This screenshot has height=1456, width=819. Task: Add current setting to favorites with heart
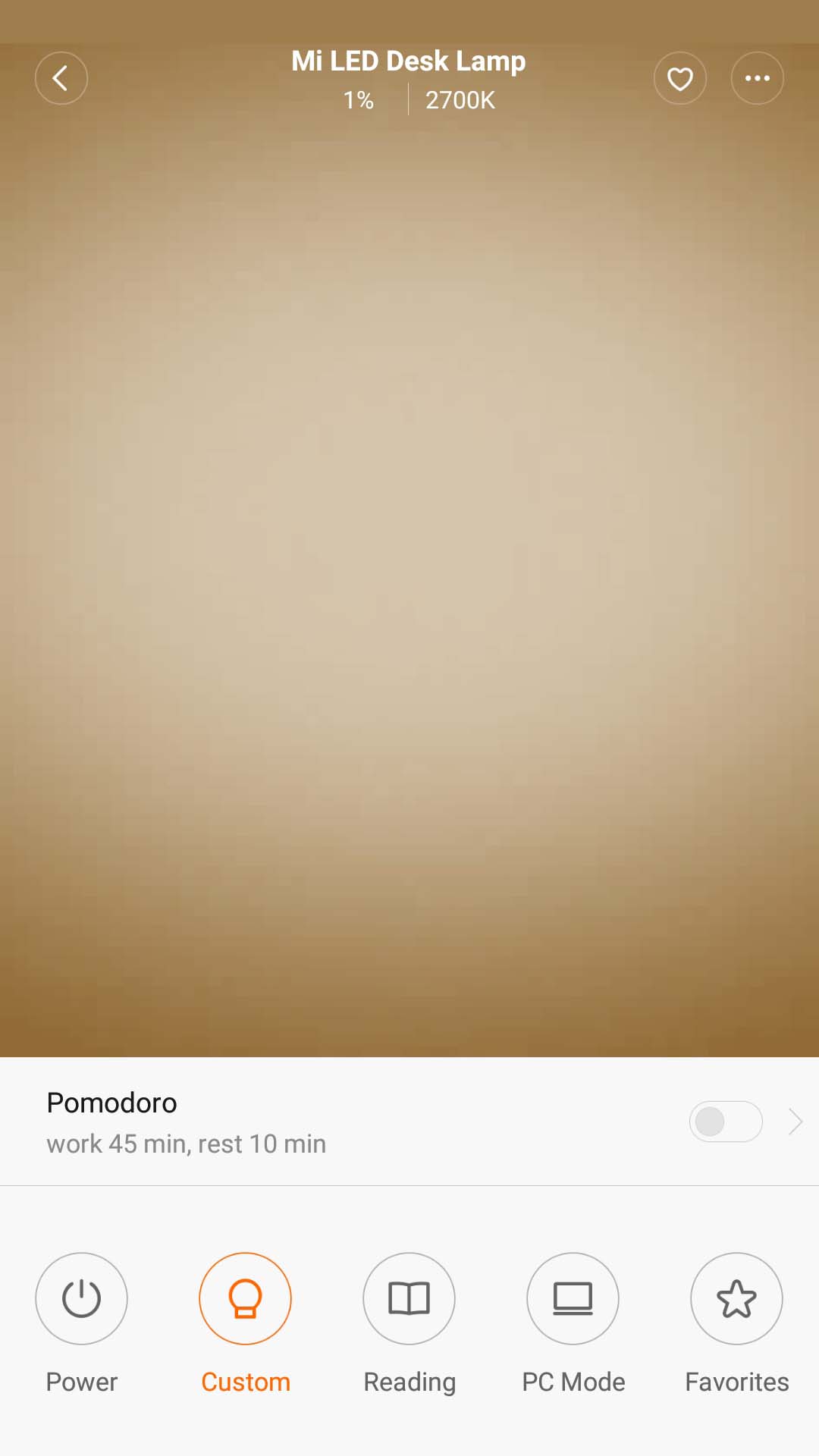pos(680,78)
